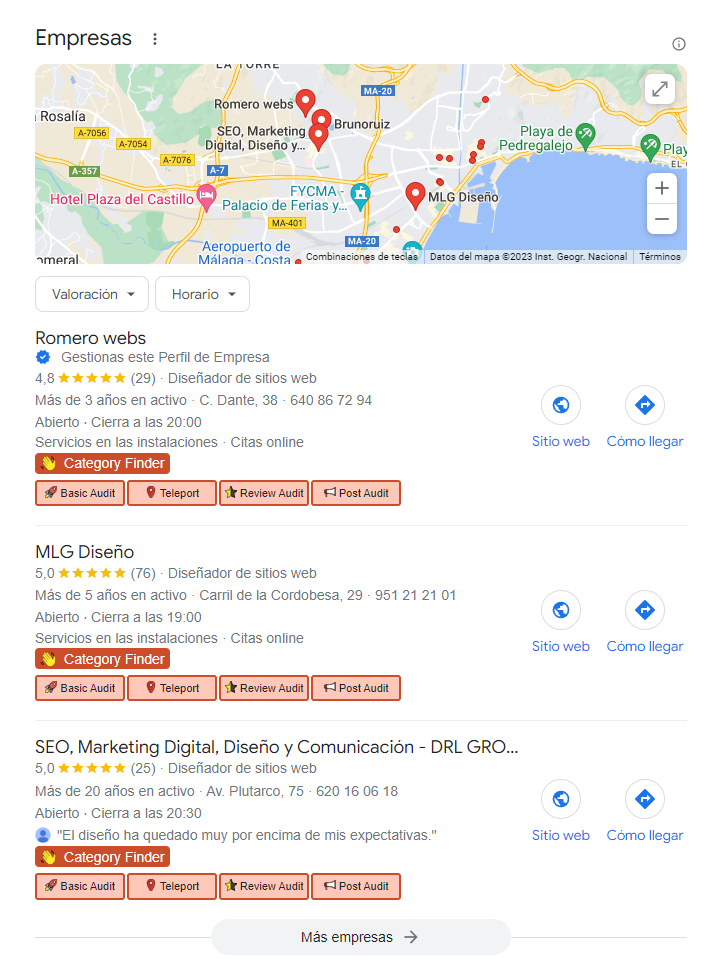This screenshot has height=976, width=719.
Task: Zoom out on the map
Action: point(661,218)
